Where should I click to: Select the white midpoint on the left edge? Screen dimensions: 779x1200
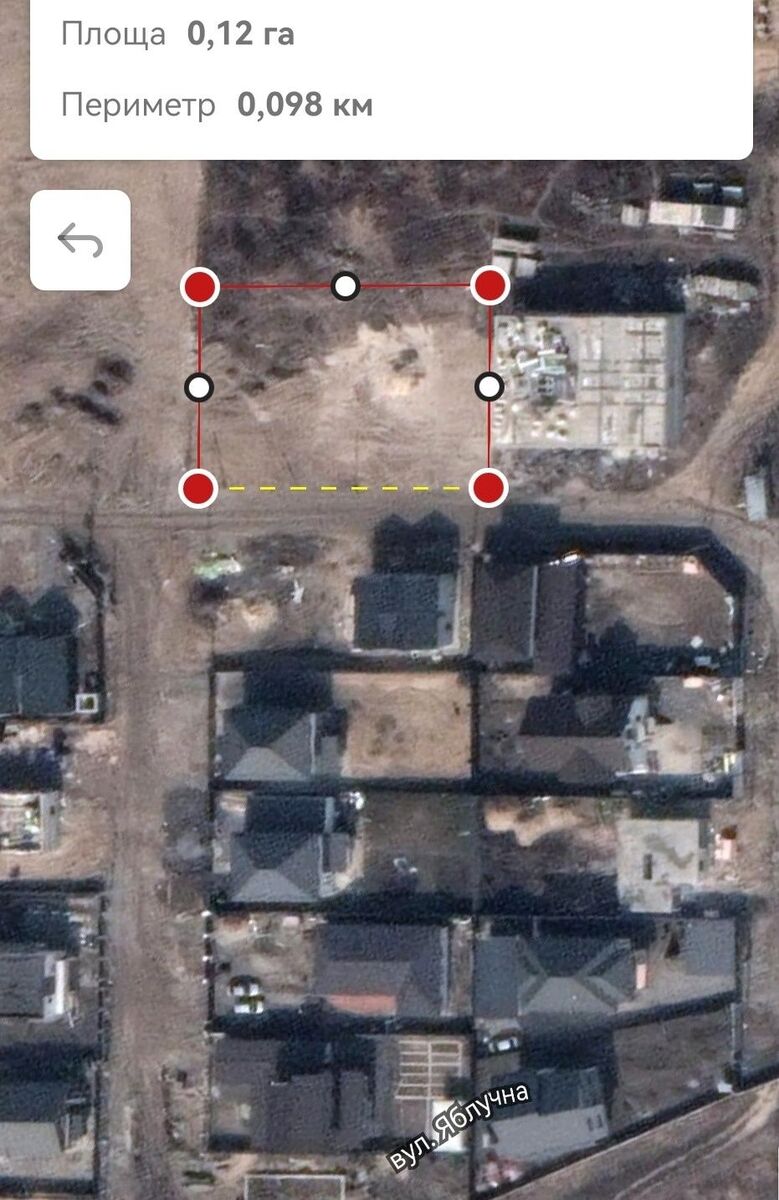tap(200, 386)
